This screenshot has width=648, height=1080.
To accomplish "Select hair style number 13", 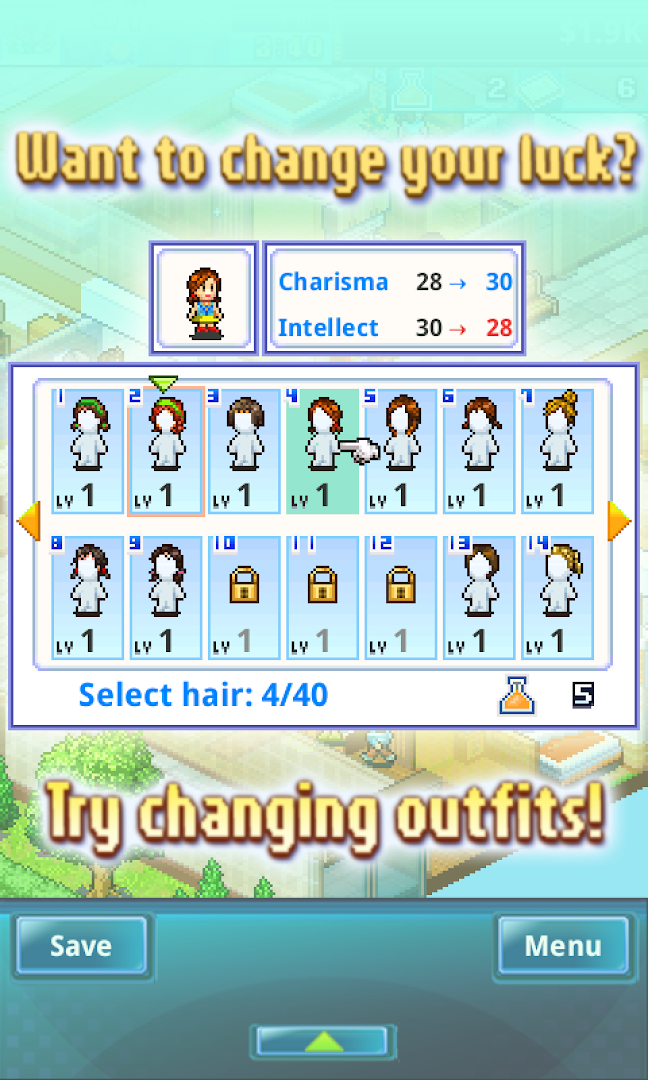I will pos(478,597).
